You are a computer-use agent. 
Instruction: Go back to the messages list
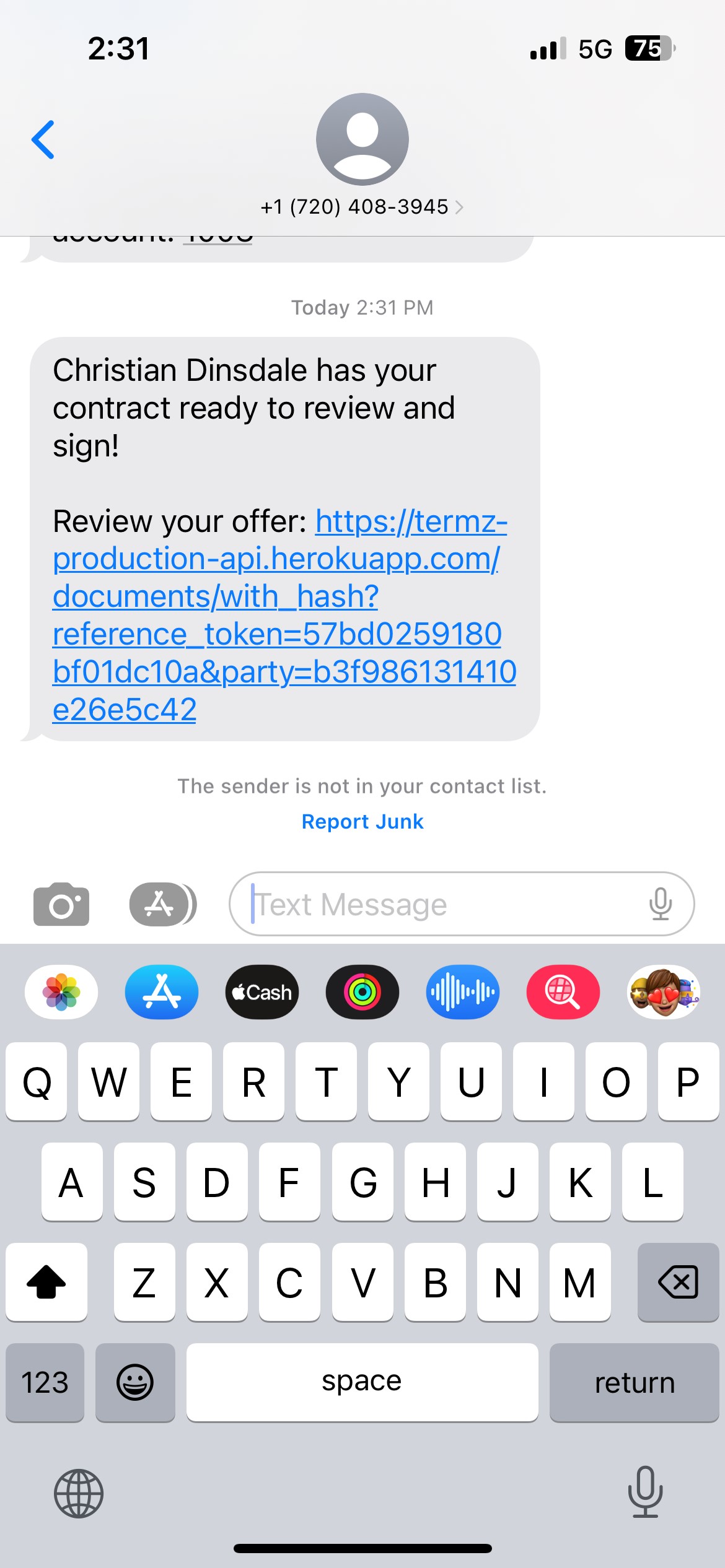coord(43,140)
